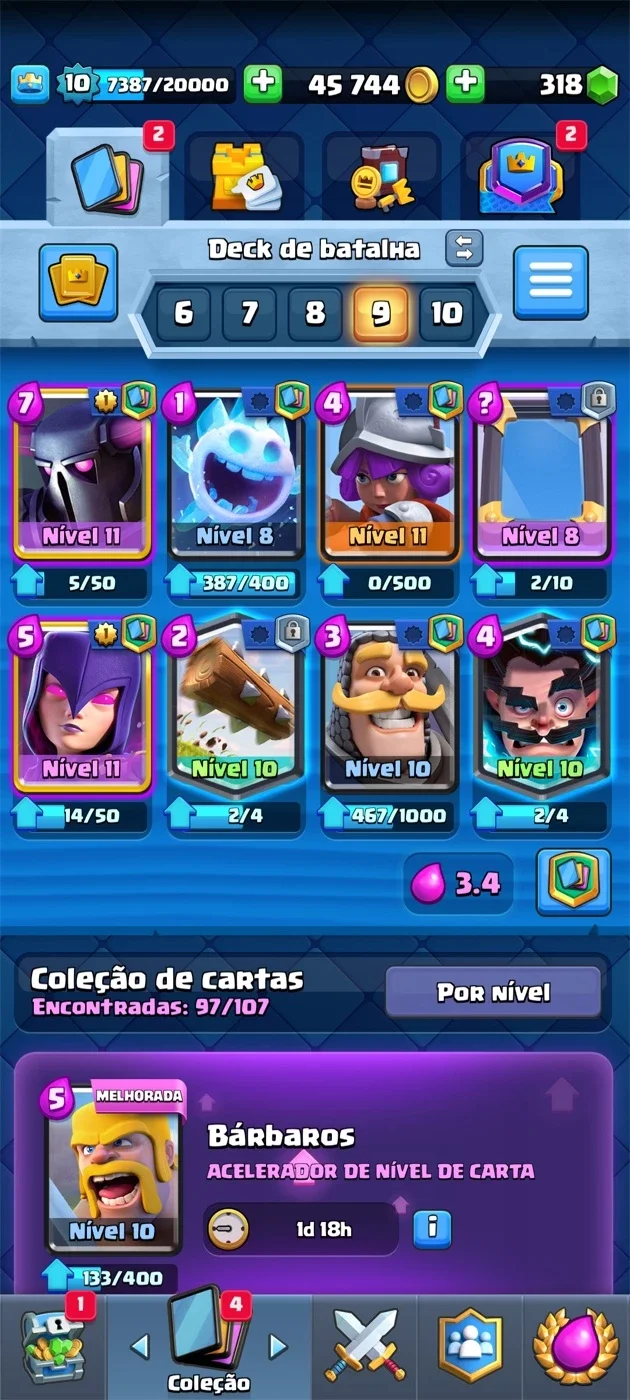
Task: Open the card banner button left of deck slots
Action: click(x=78, y=283)
